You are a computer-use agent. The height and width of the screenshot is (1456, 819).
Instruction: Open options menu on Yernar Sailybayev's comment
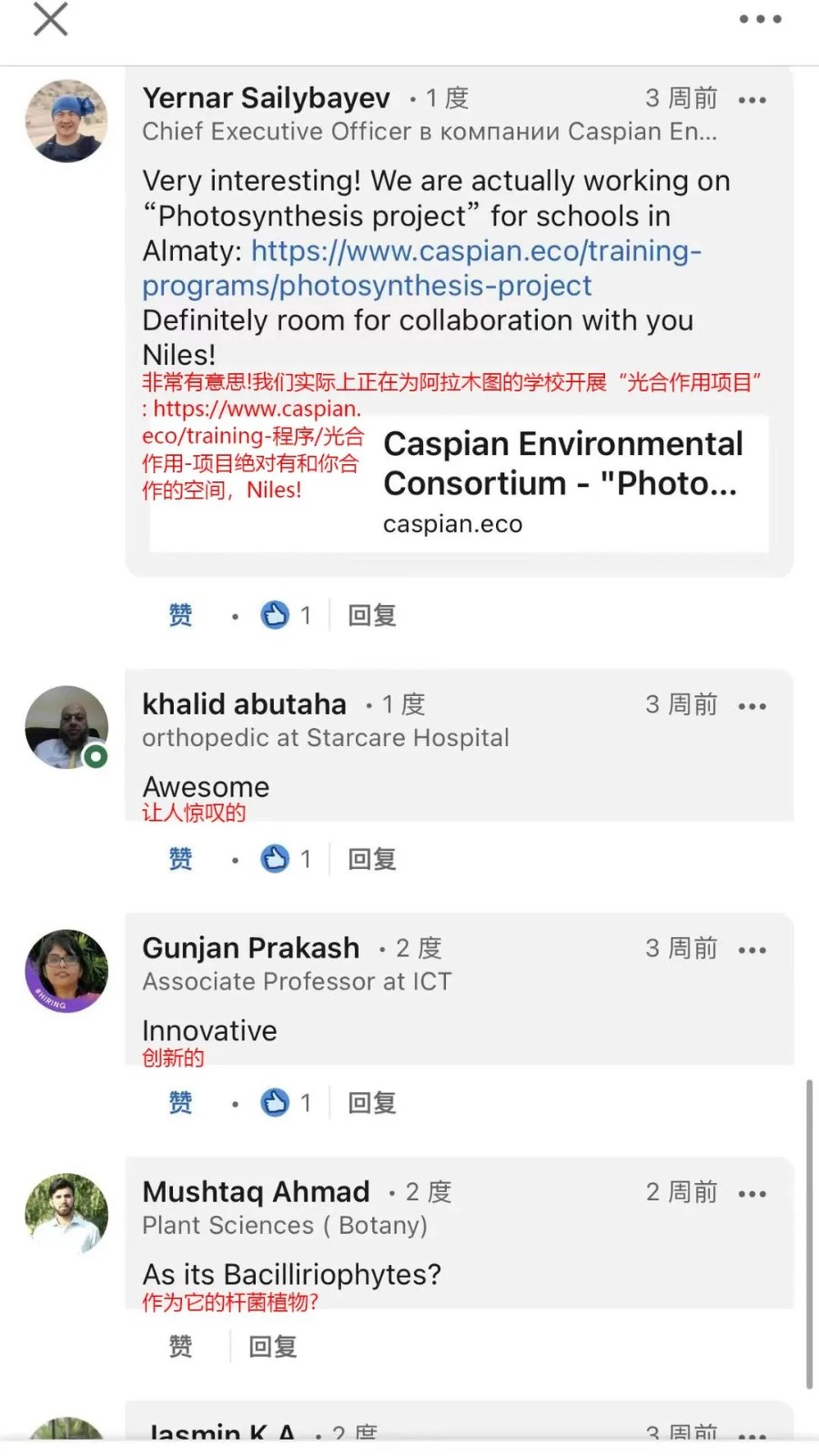tap(752, 99)
